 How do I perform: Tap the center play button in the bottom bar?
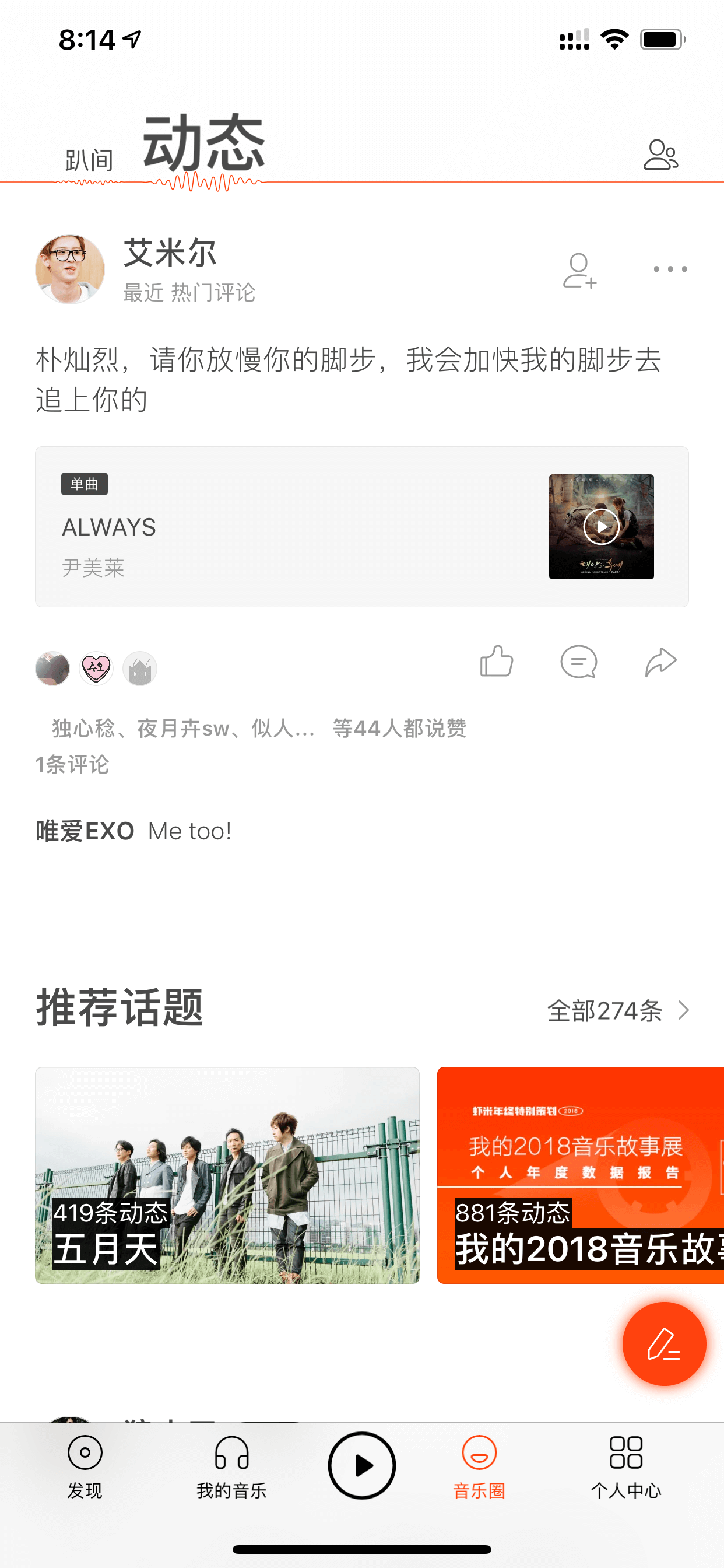tap(362, 1465)
